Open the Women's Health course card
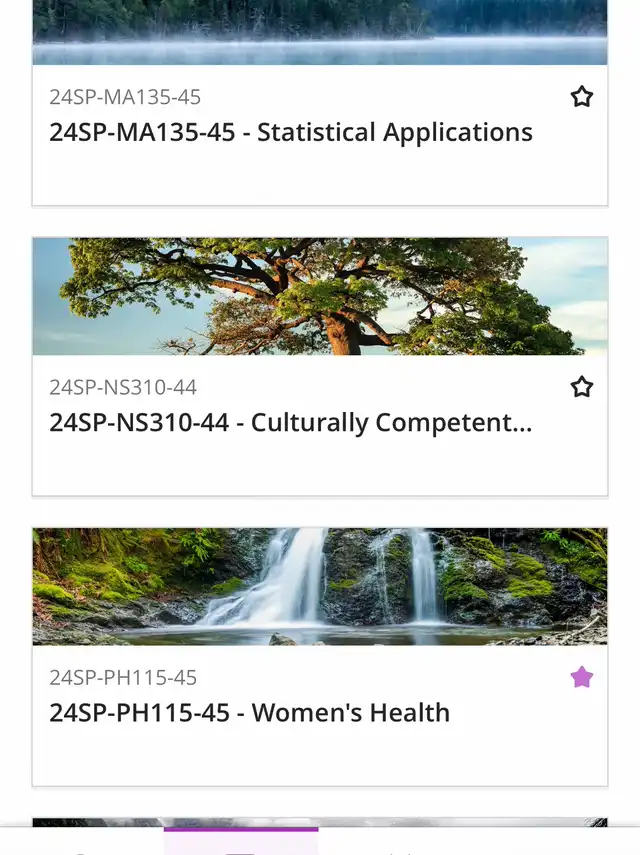Image resolution: width=640 pixels, height=855 pixels. click(x=250, y=713)
